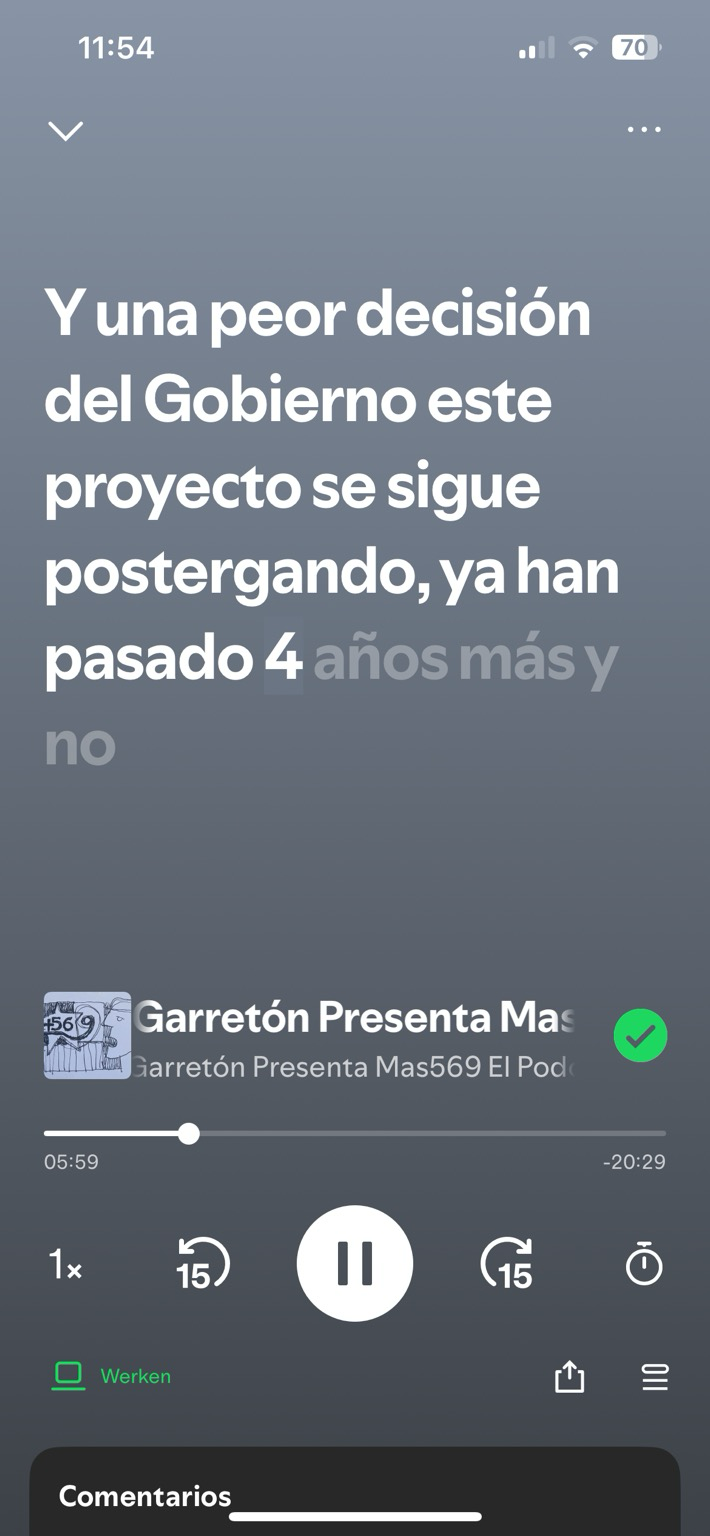Viewport: 710px width, 1536px height.
Task: Open the playback queue
Action: (655, 1377)
